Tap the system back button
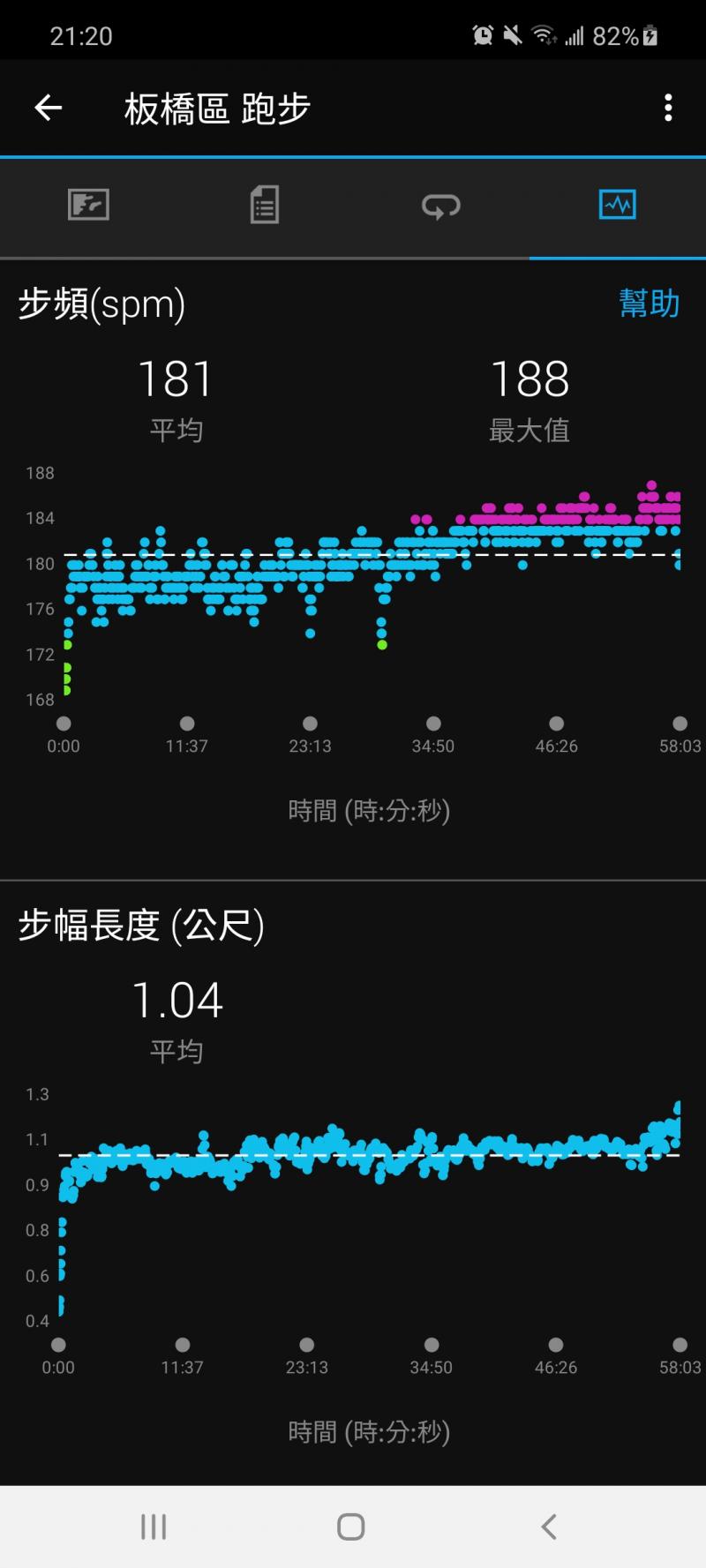Screen dimensions: 706x1568 pos(549,1527)
